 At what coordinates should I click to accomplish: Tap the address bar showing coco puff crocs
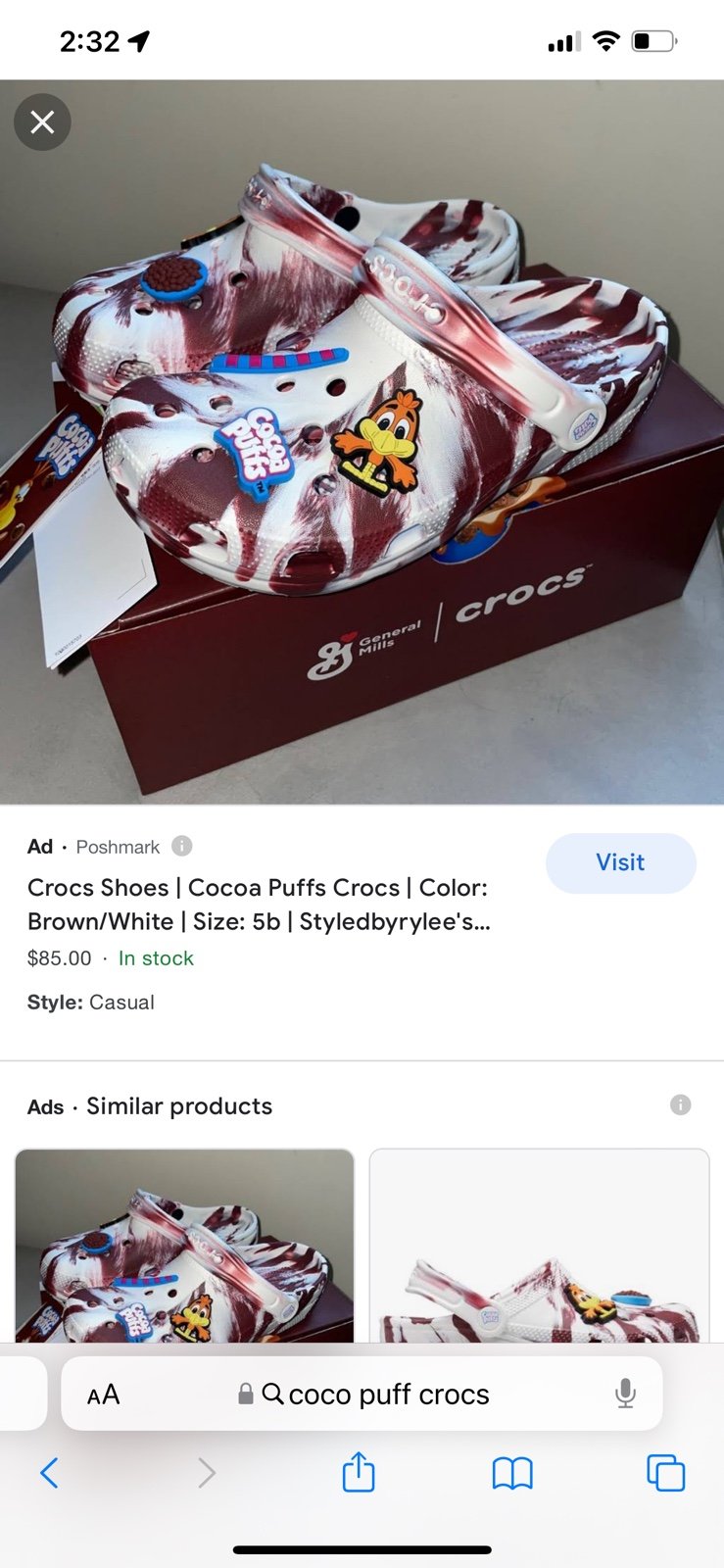point(362,1394)
